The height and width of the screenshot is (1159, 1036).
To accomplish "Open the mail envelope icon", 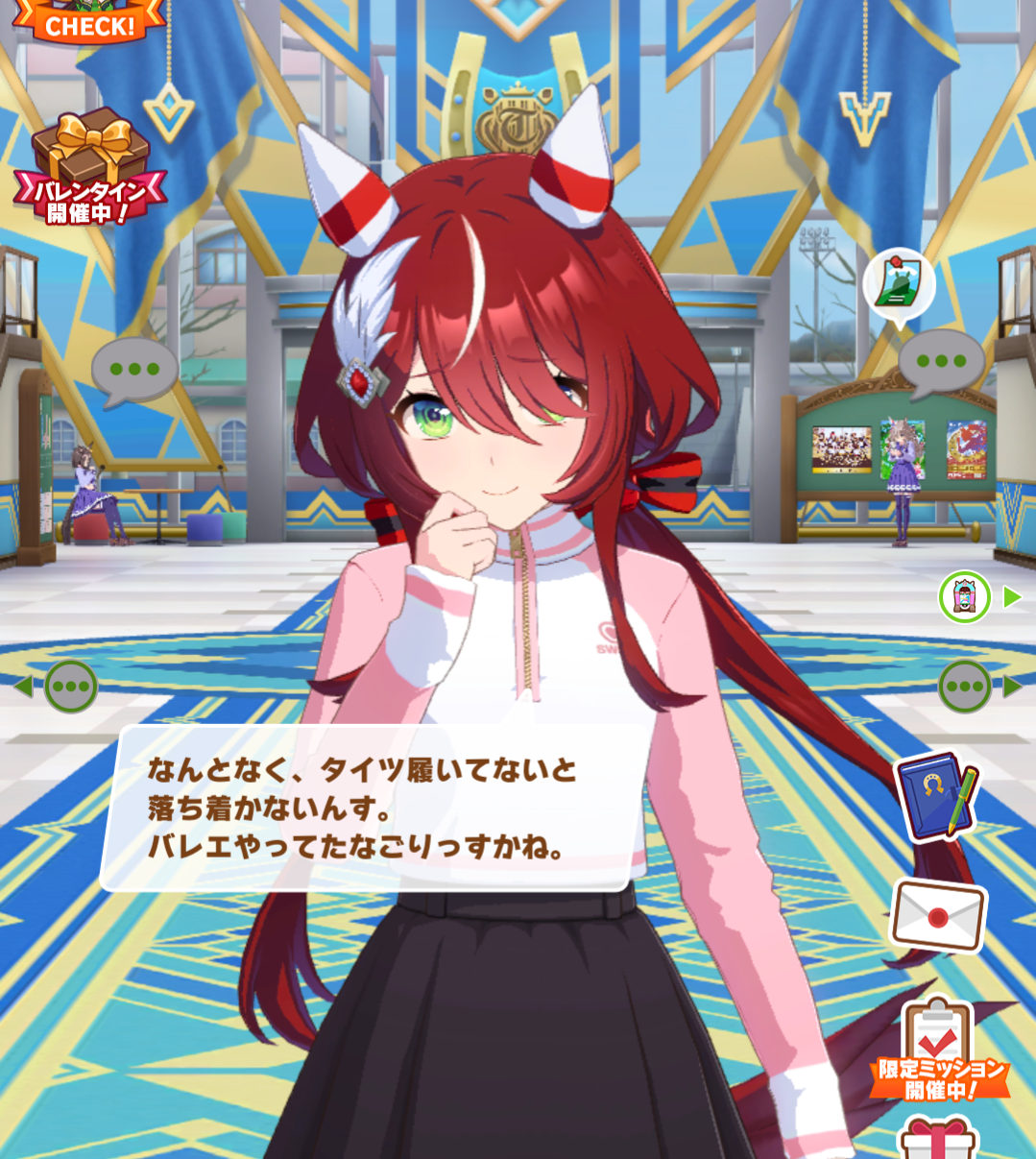I will 938,915.
